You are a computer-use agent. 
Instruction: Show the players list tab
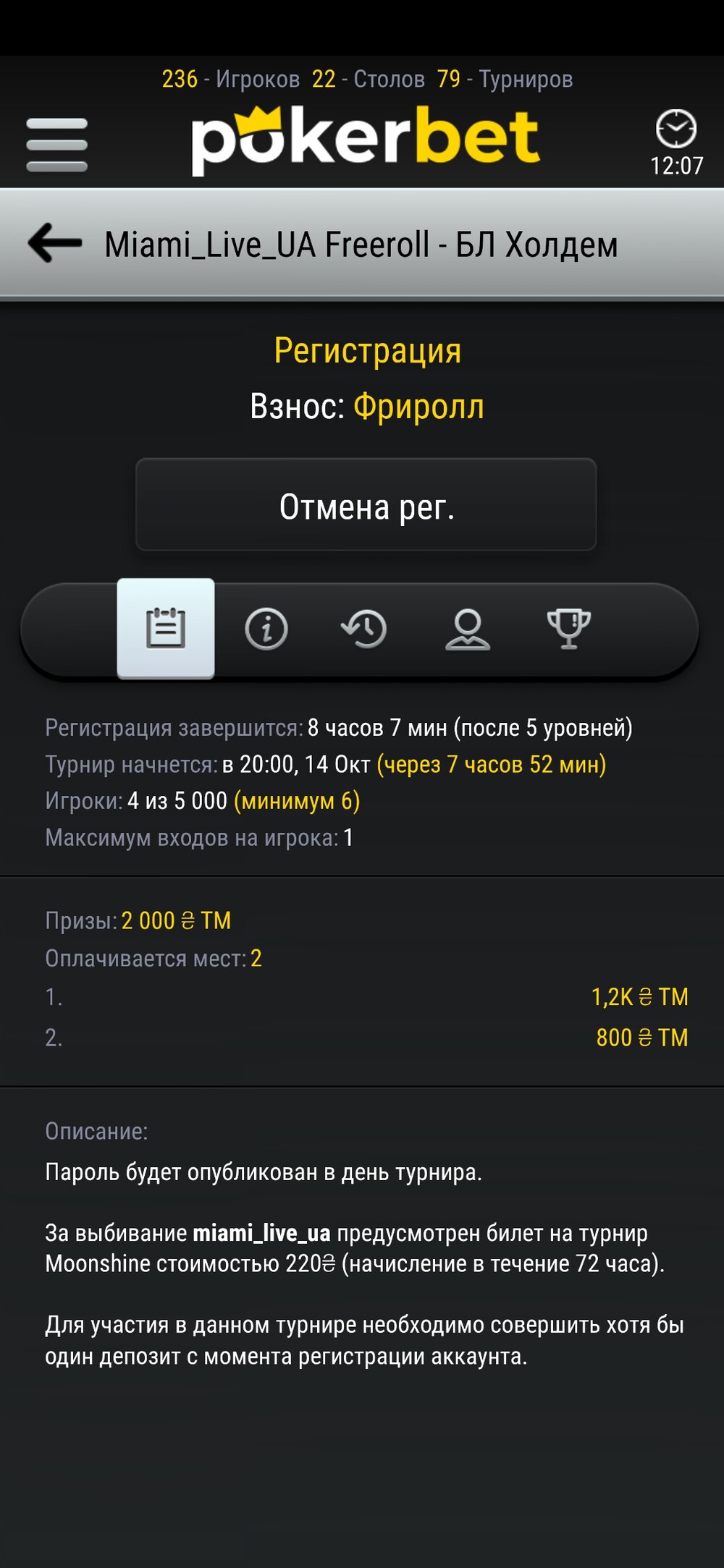click(x=468, y=628)
